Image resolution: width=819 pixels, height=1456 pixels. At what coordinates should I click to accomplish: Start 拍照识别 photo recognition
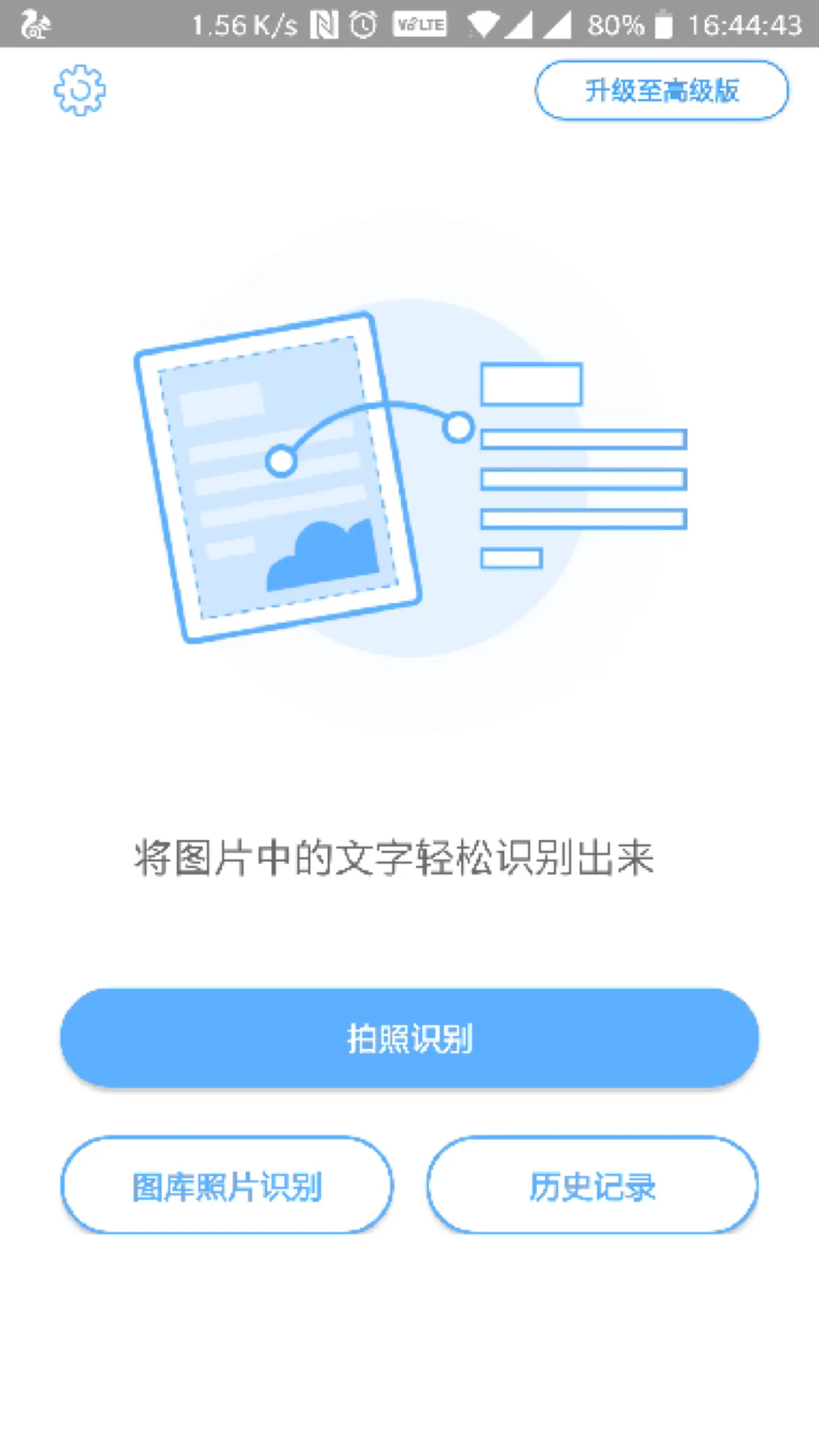[x=410, y=1038]
